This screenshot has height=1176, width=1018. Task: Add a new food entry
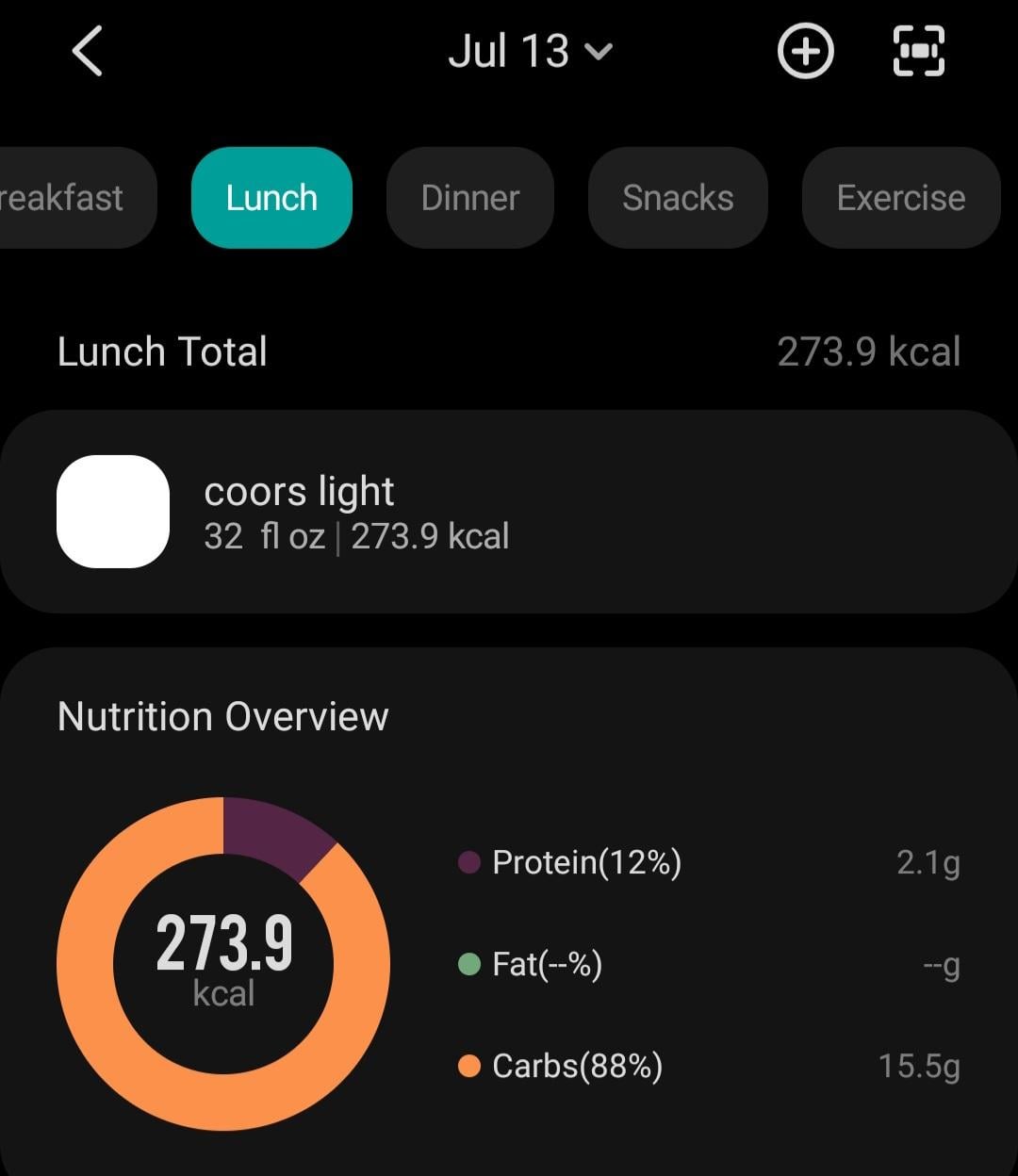[x=805, y=51]
